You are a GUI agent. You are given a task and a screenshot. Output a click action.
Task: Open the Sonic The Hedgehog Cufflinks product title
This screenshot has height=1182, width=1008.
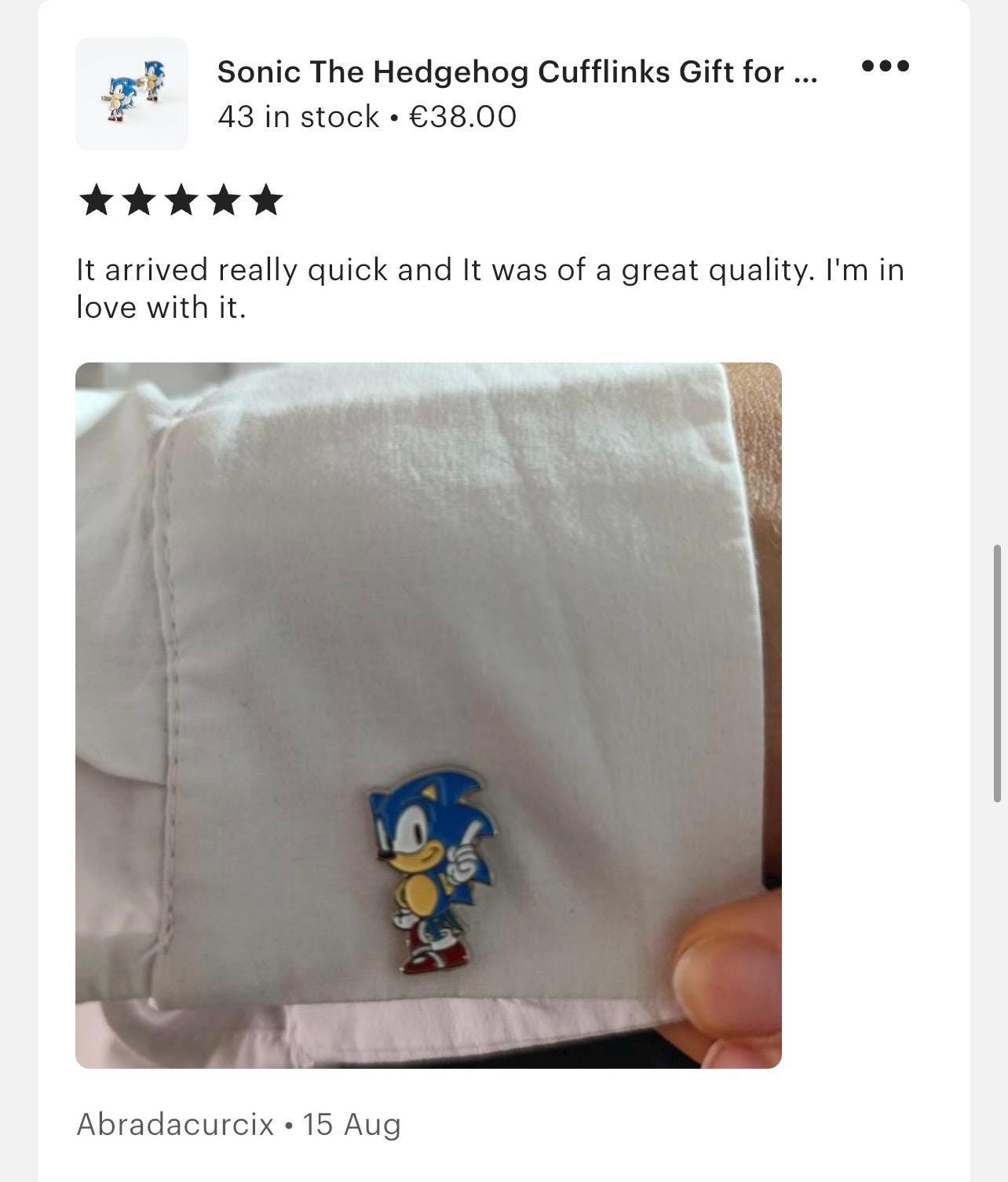click(x=518, y=73)
